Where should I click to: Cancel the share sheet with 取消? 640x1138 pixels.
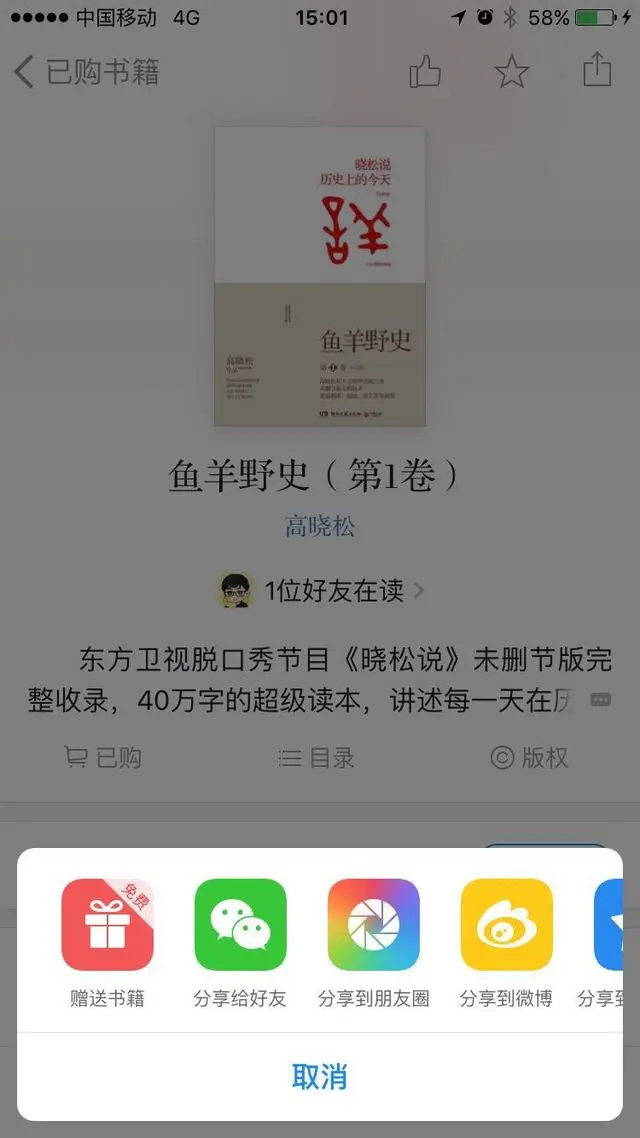coord(319,1076)
